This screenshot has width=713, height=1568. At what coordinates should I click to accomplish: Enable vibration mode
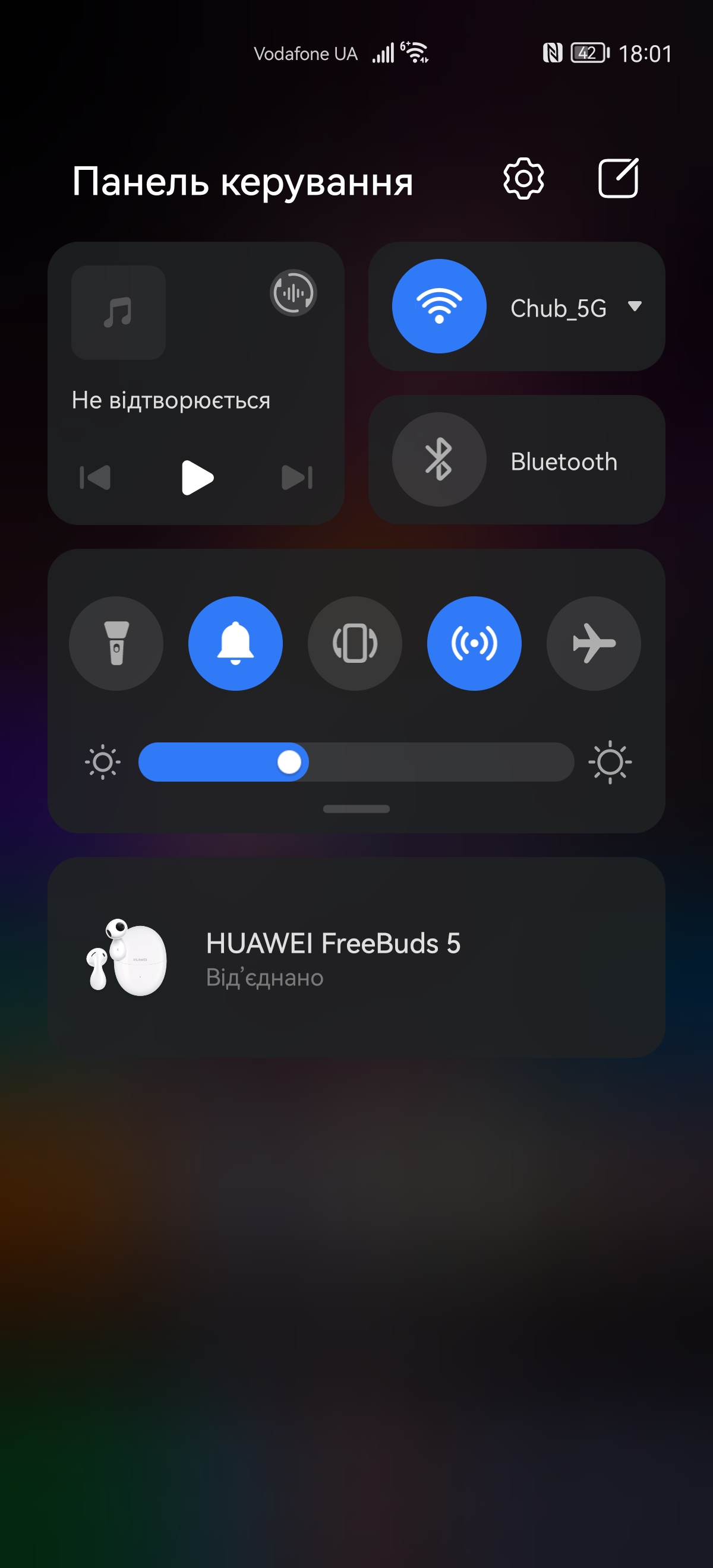coord(355,643)
